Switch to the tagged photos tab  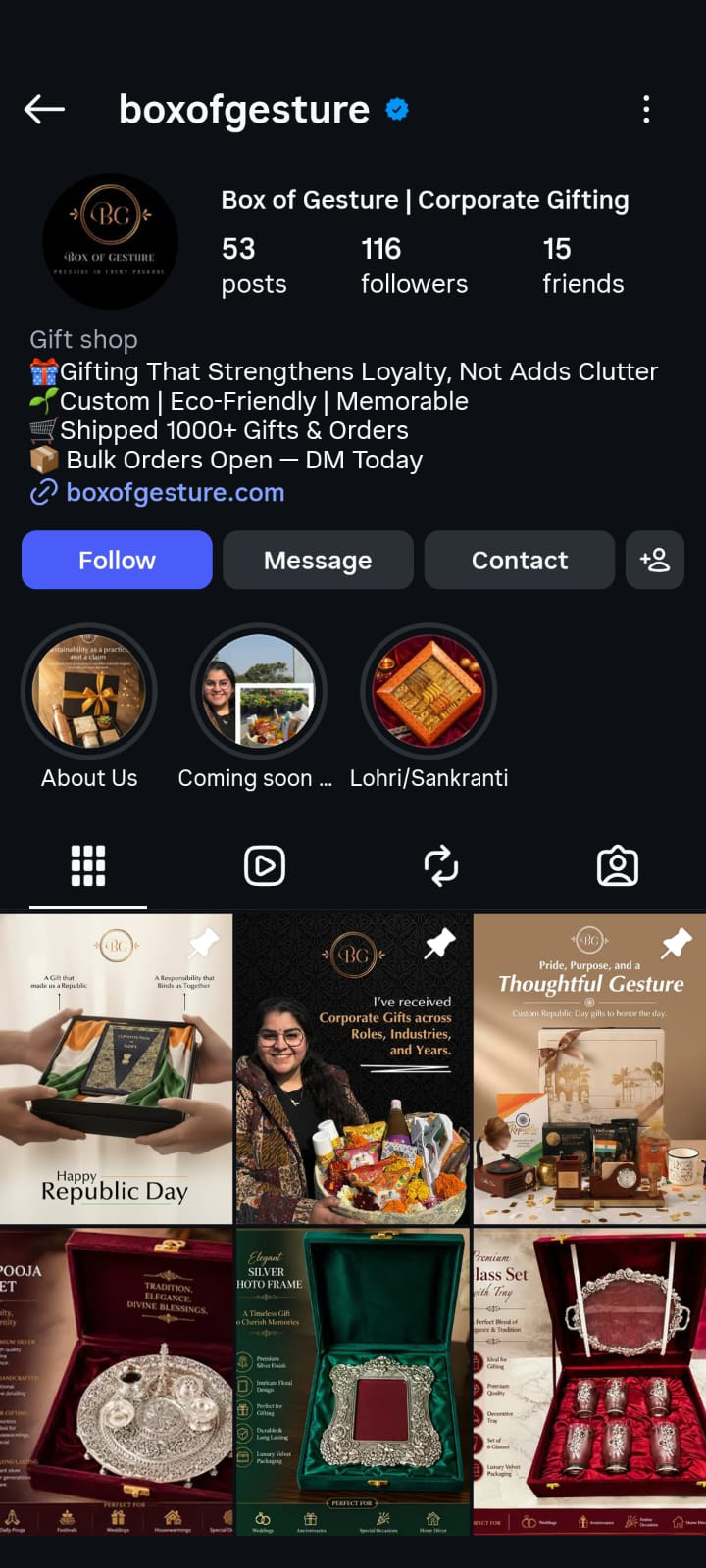(618, 866)
